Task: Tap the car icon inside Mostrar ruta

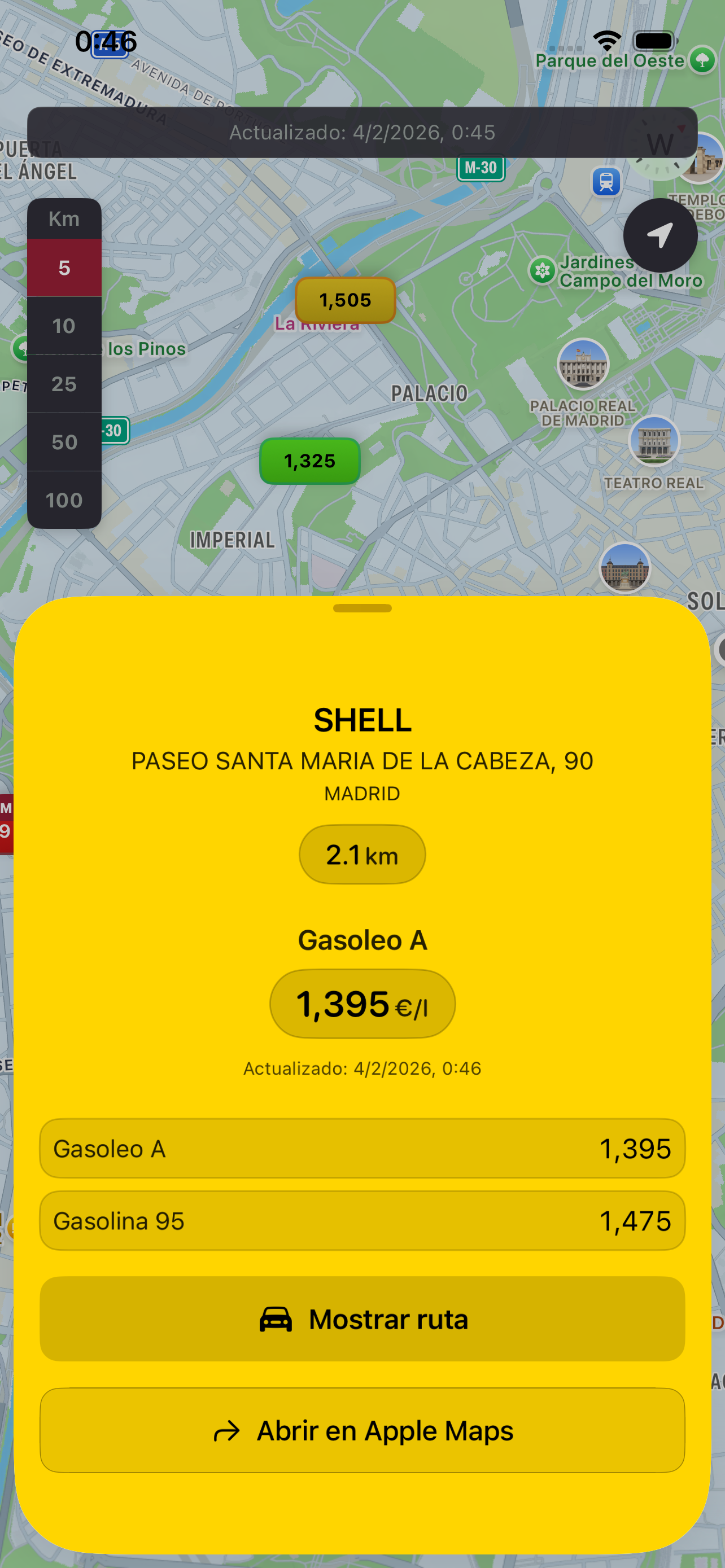Action: pyautogui.click(x=277, y=1319)
